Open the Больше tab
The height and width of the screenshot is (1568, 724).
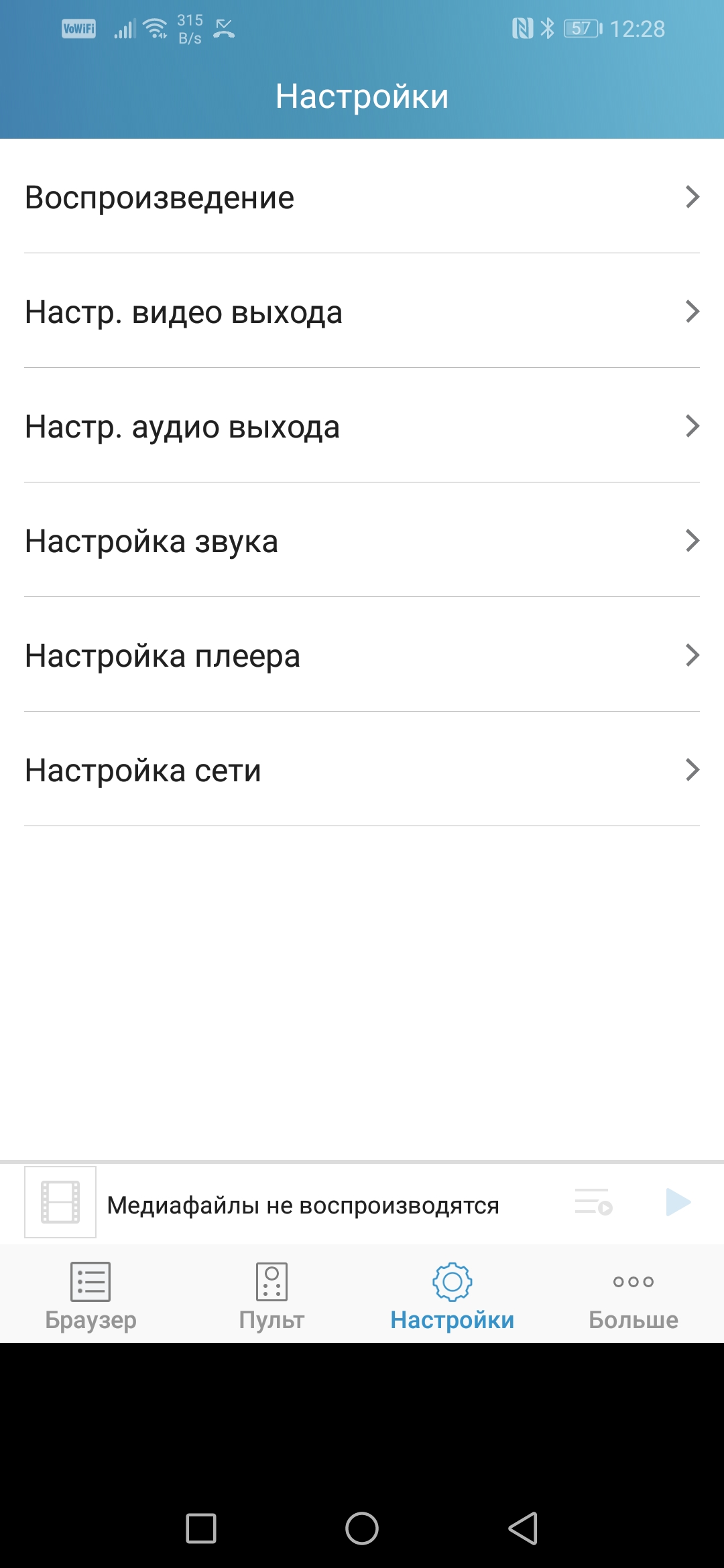pos(633,1295)
